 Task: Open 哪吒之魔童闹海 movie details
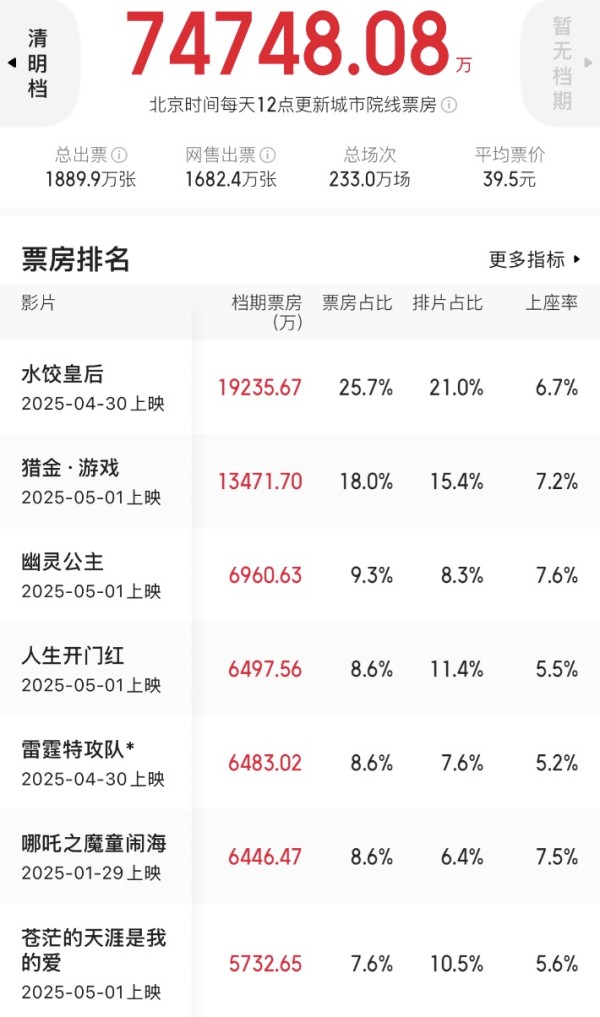(300, 856)
